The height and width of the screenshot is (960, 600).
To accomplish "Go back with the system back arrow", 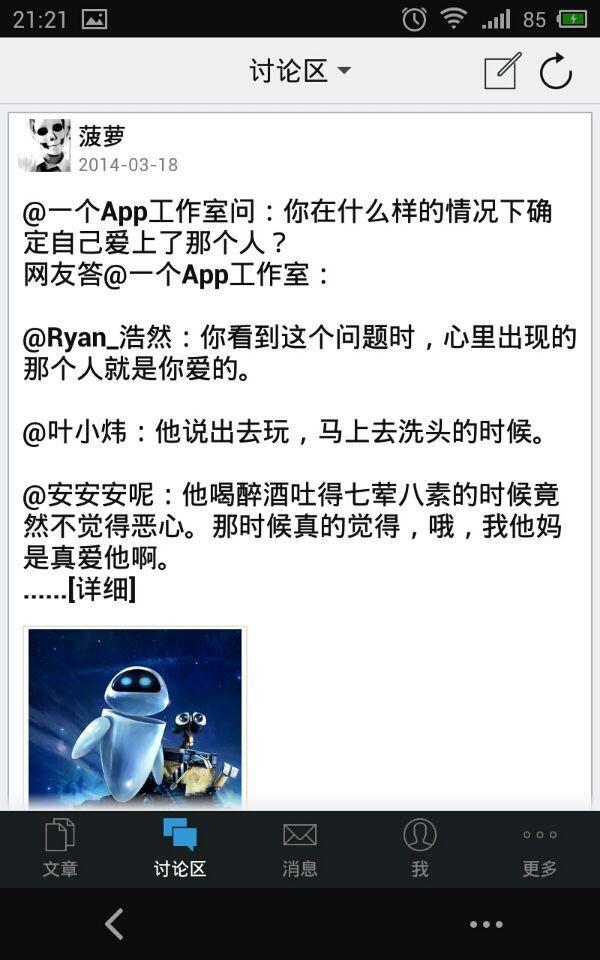I will coord(114,924).
